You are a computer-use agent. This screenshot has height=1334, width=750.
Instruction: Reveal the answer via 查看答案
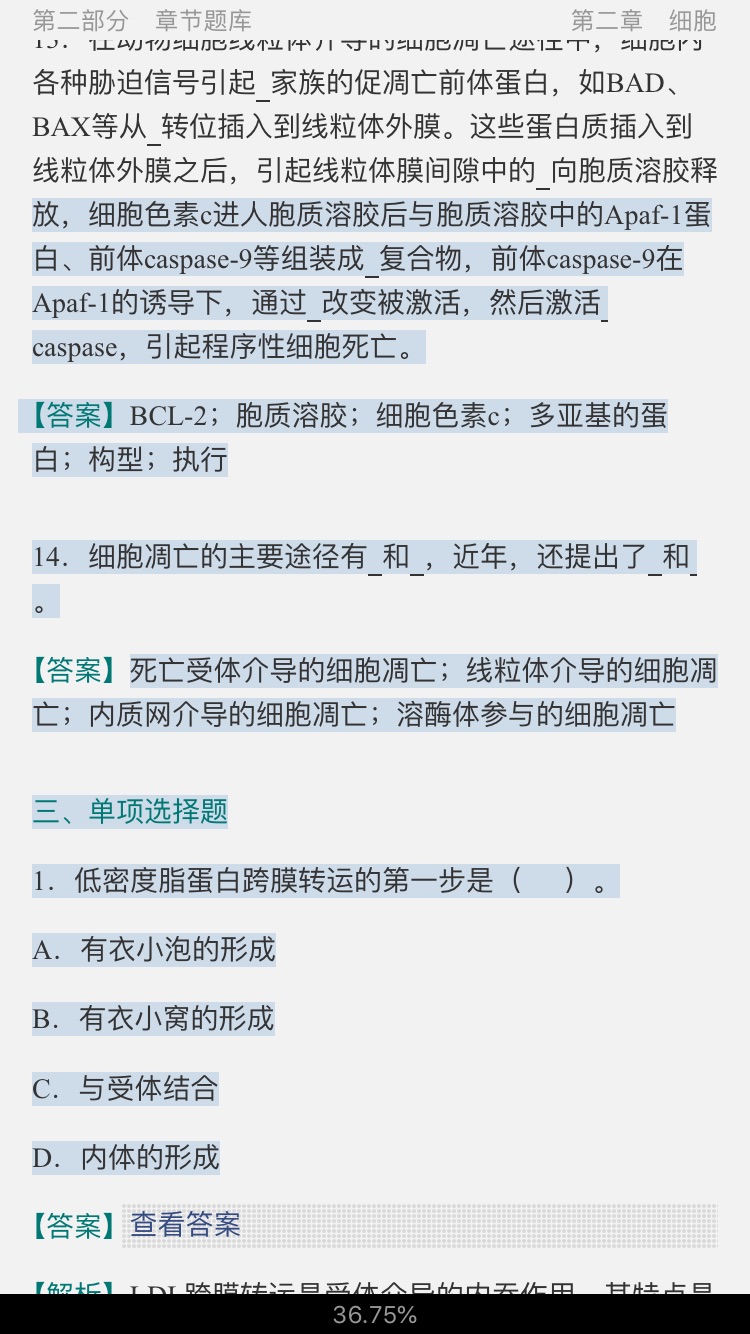point(186,1225)
